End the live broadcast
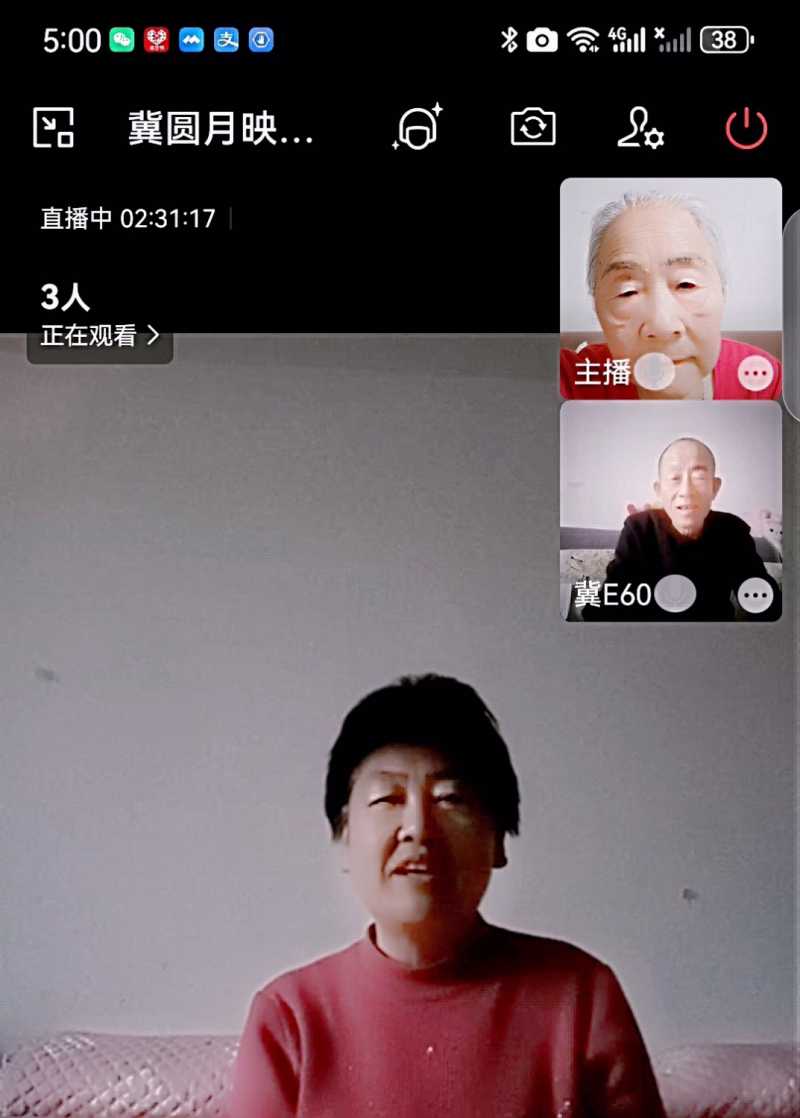 (x=744, y=126)
